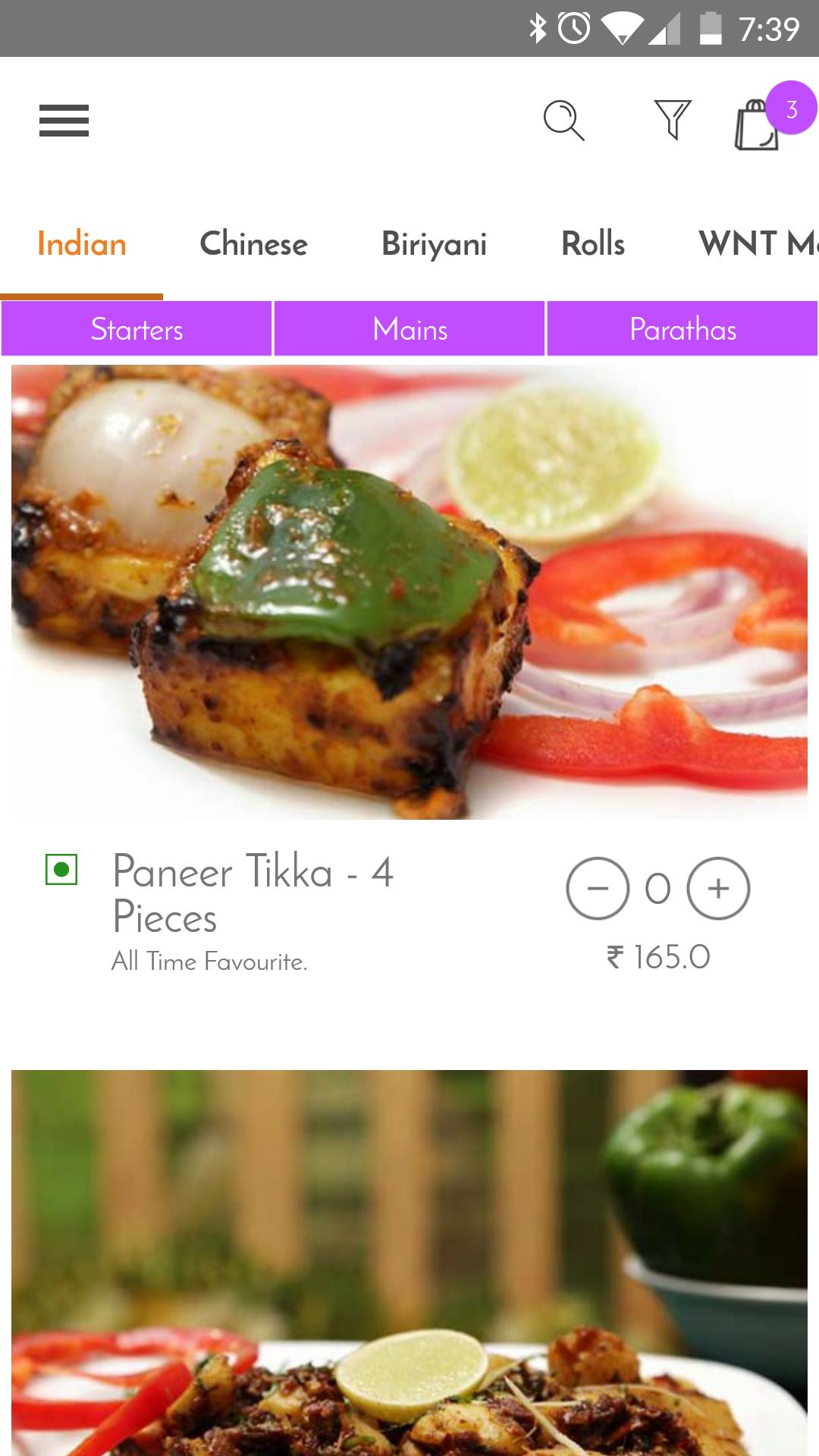Open the hamburger navigation menu
This screenshot has height=1456, width=819.
[64, 121]
